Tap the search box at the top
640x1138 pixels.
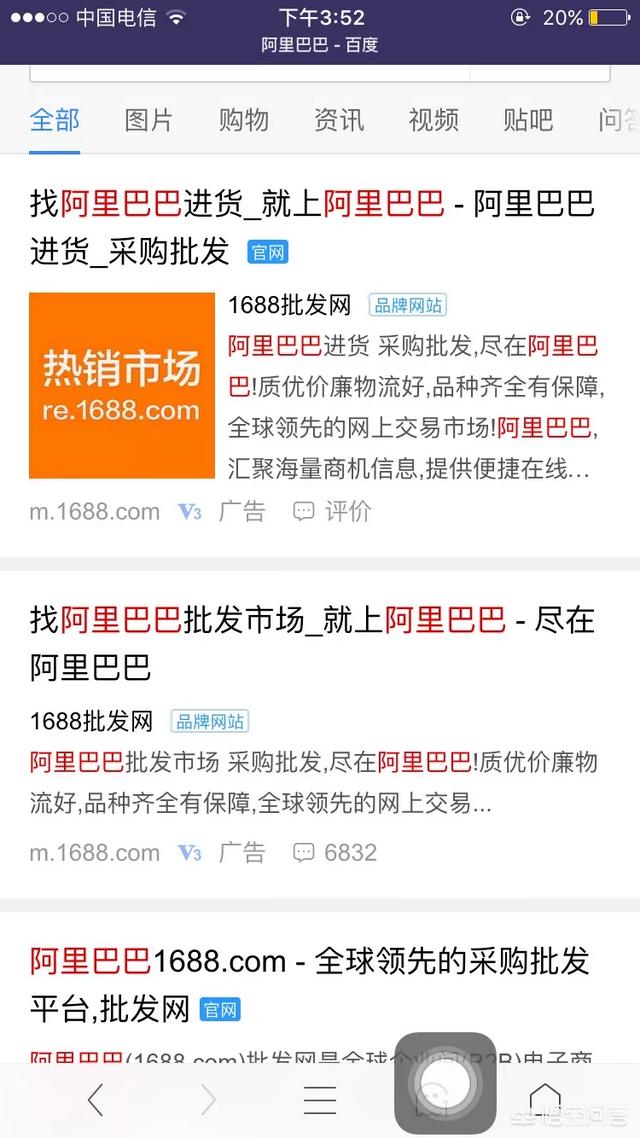pos(250,73)
